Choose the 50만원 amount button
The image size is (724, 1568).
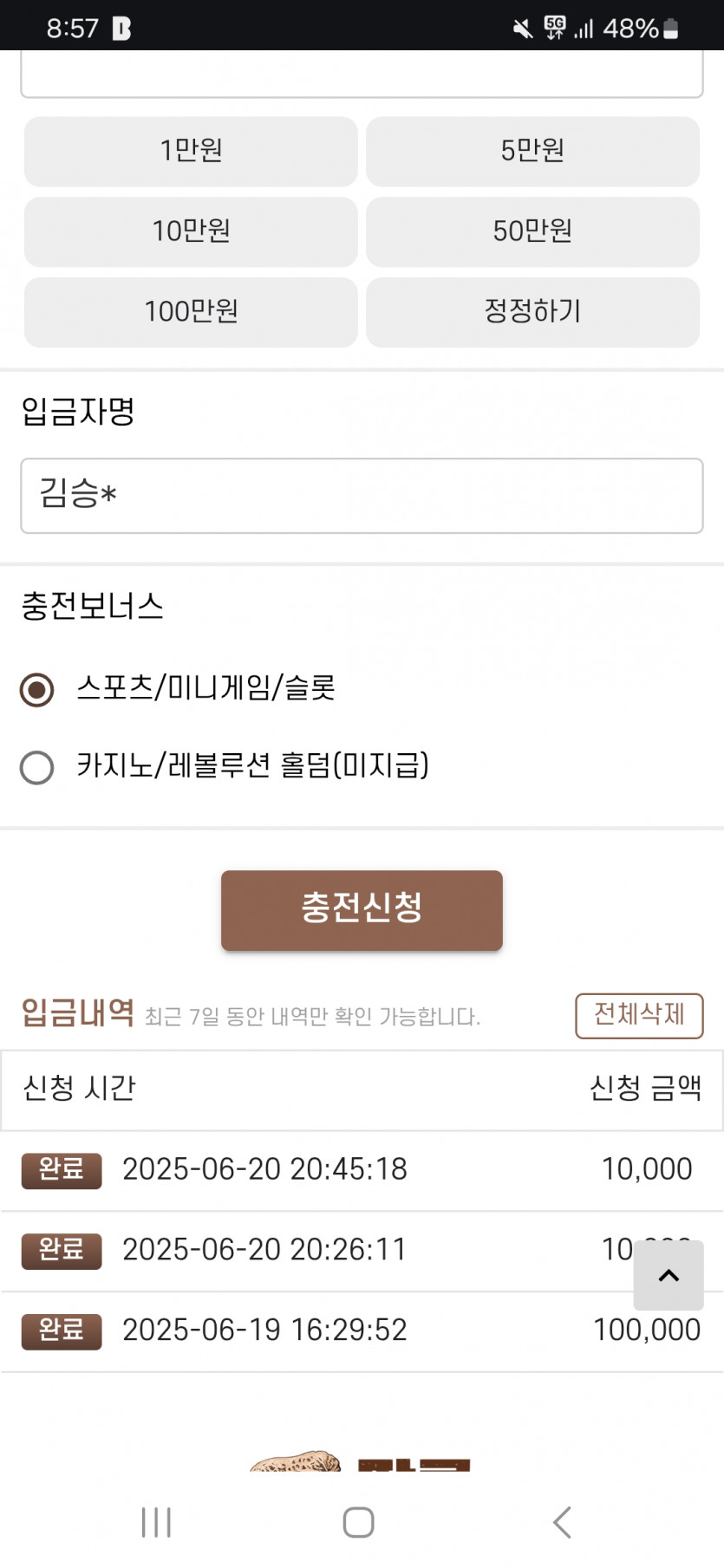click(532, 231)
